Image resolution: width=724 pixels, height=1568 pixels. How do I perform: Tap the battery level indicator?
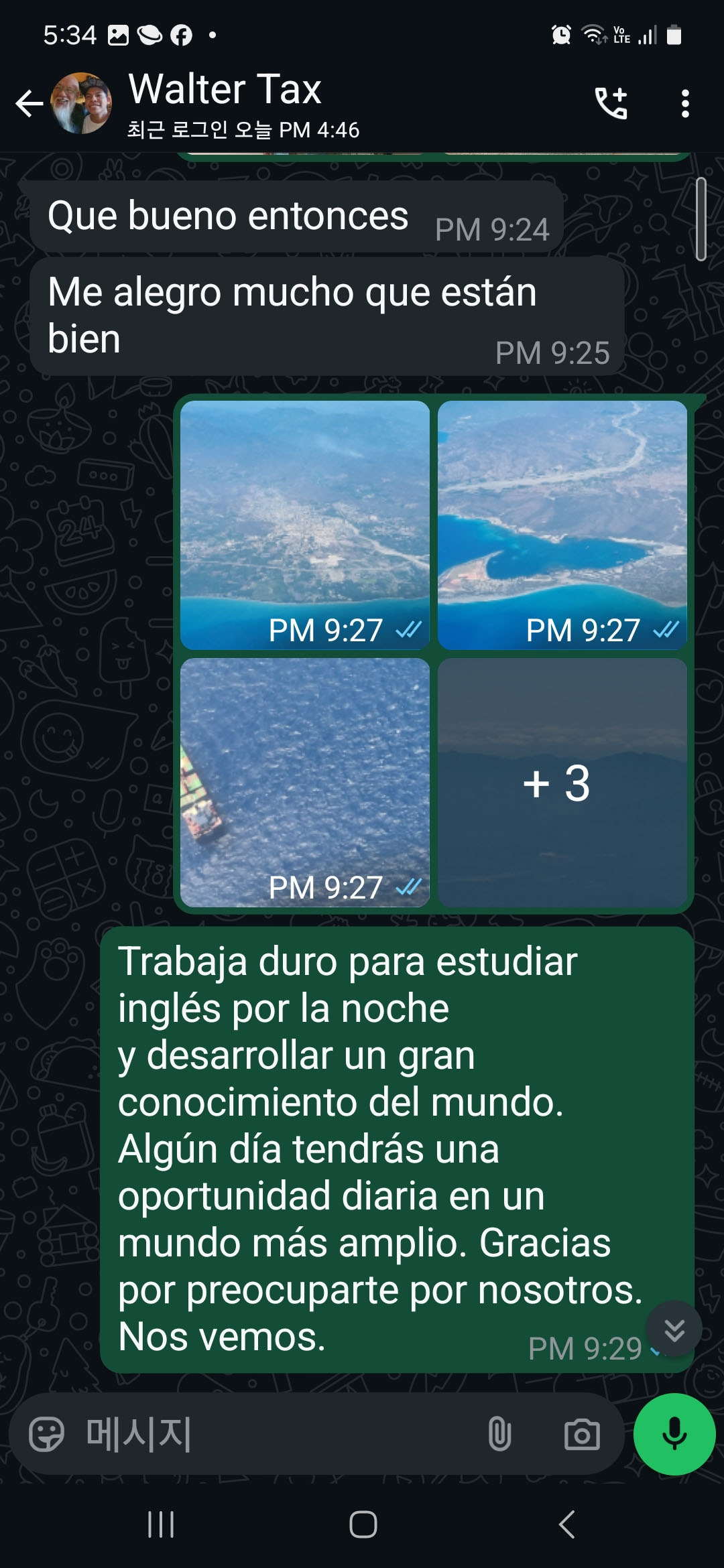click(x=672, y=35)
